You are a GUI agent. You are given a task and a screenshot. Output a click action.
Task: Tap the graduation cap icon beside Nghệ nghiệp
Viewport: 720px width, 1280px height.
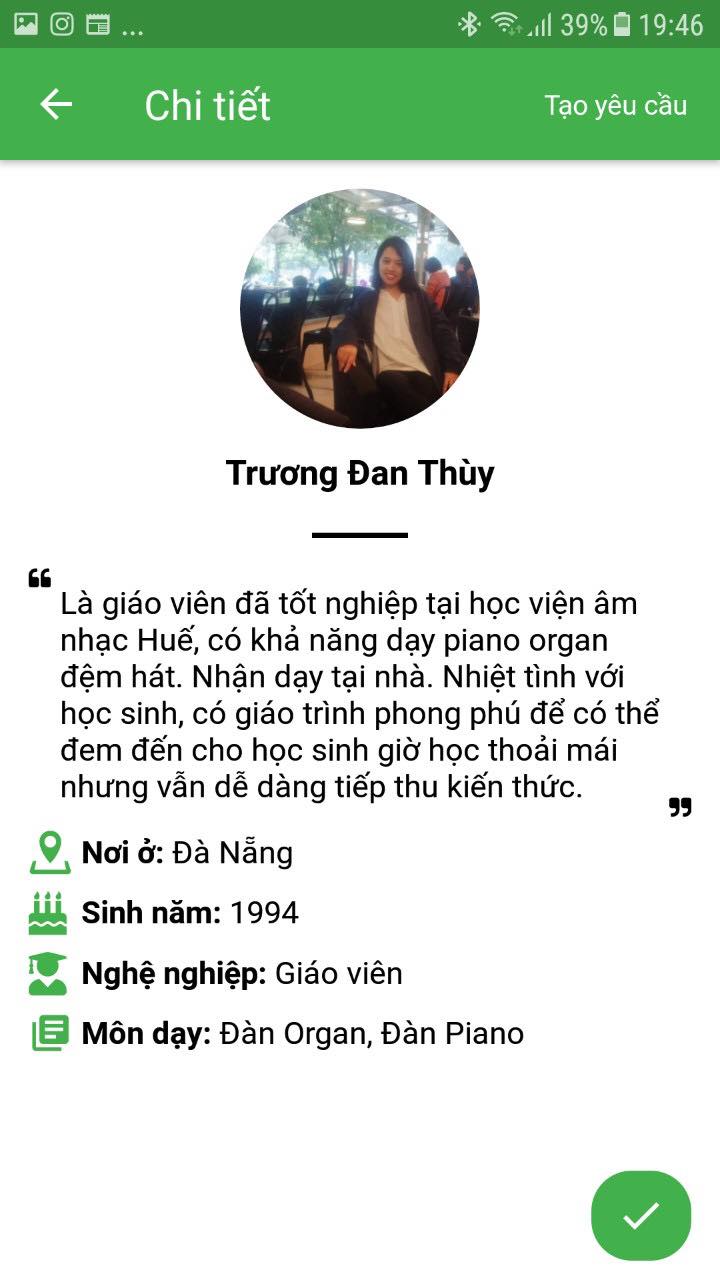[x=46, y=973]
